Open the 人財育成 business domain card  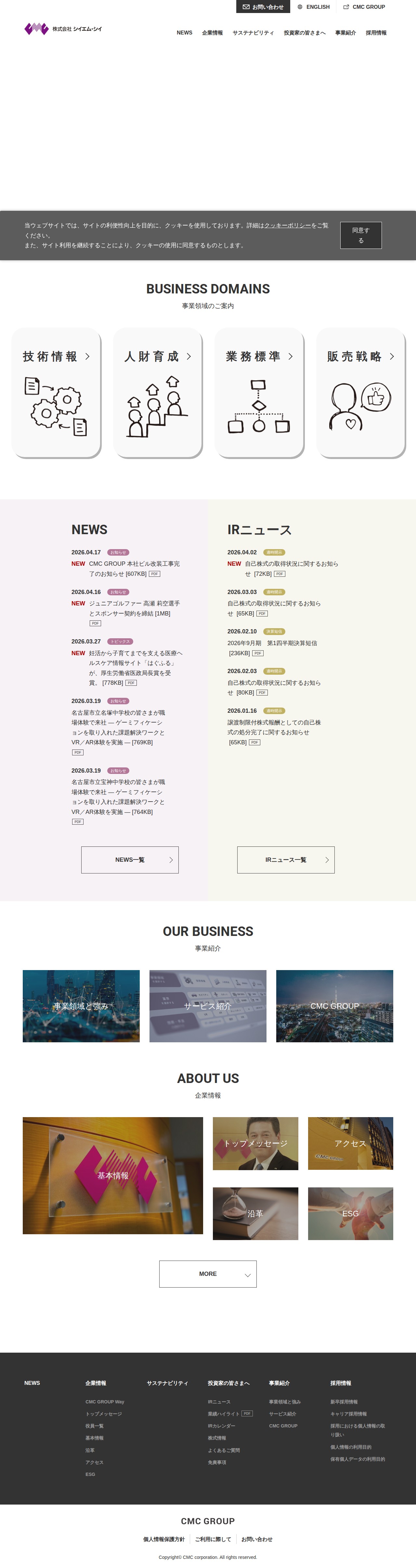tap(158, 392)
